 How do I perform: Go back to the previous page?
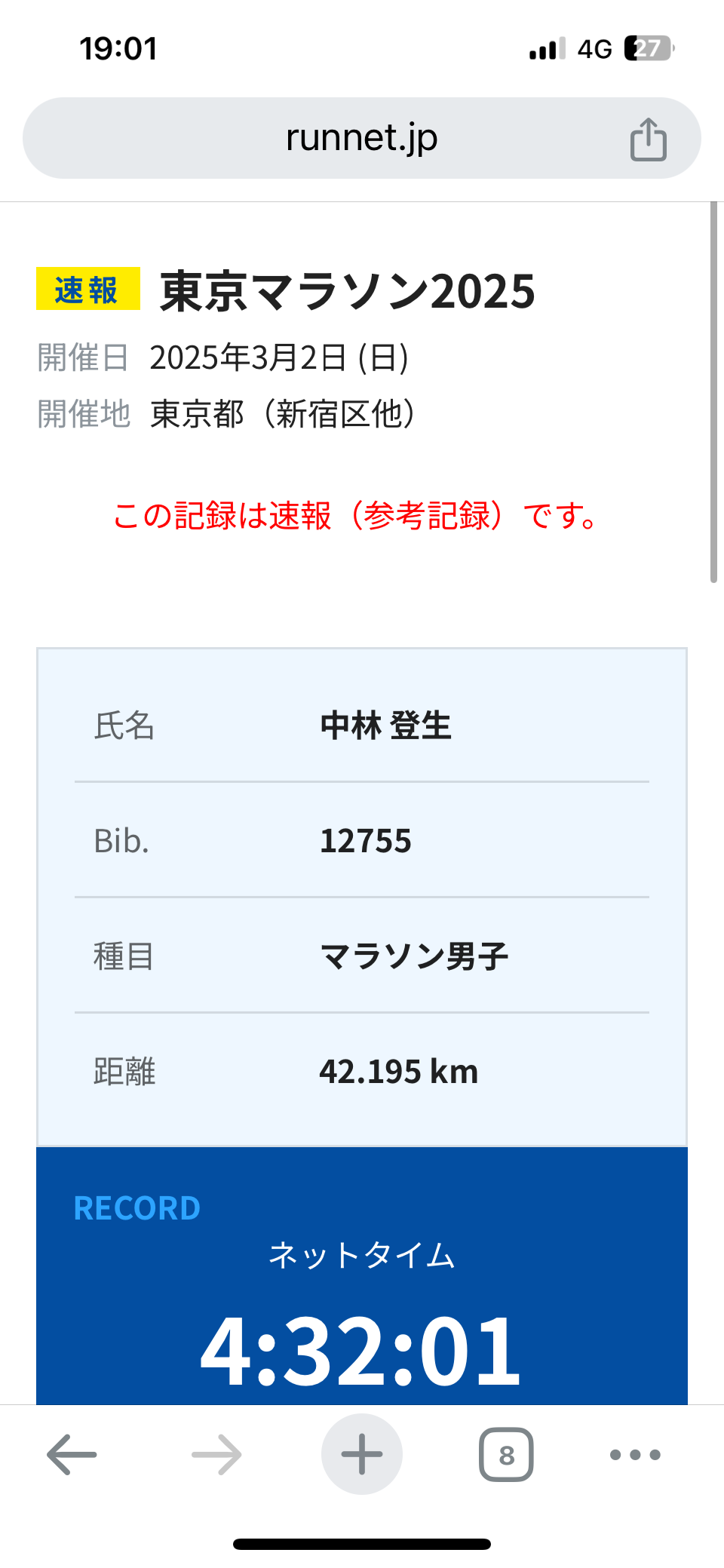(72, 1453)
